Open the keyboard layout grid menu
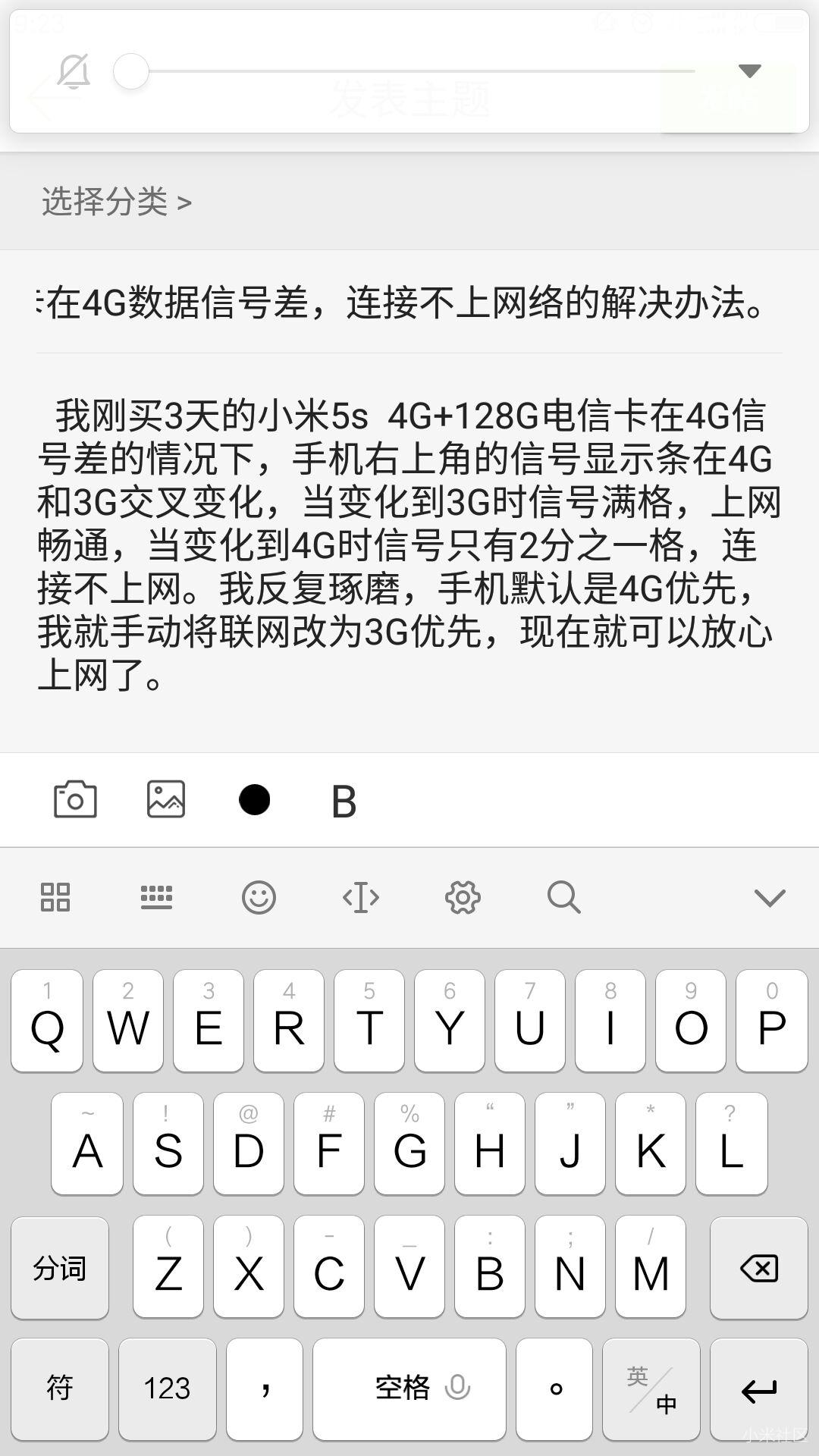Viewport: 819px width, 1456px height. click(54, 897)
